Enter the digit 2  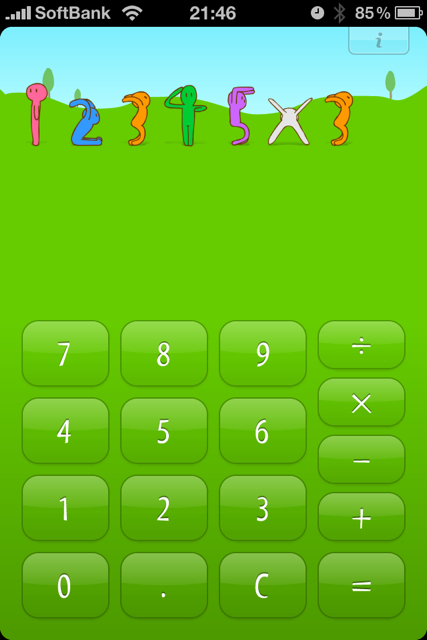164,508
